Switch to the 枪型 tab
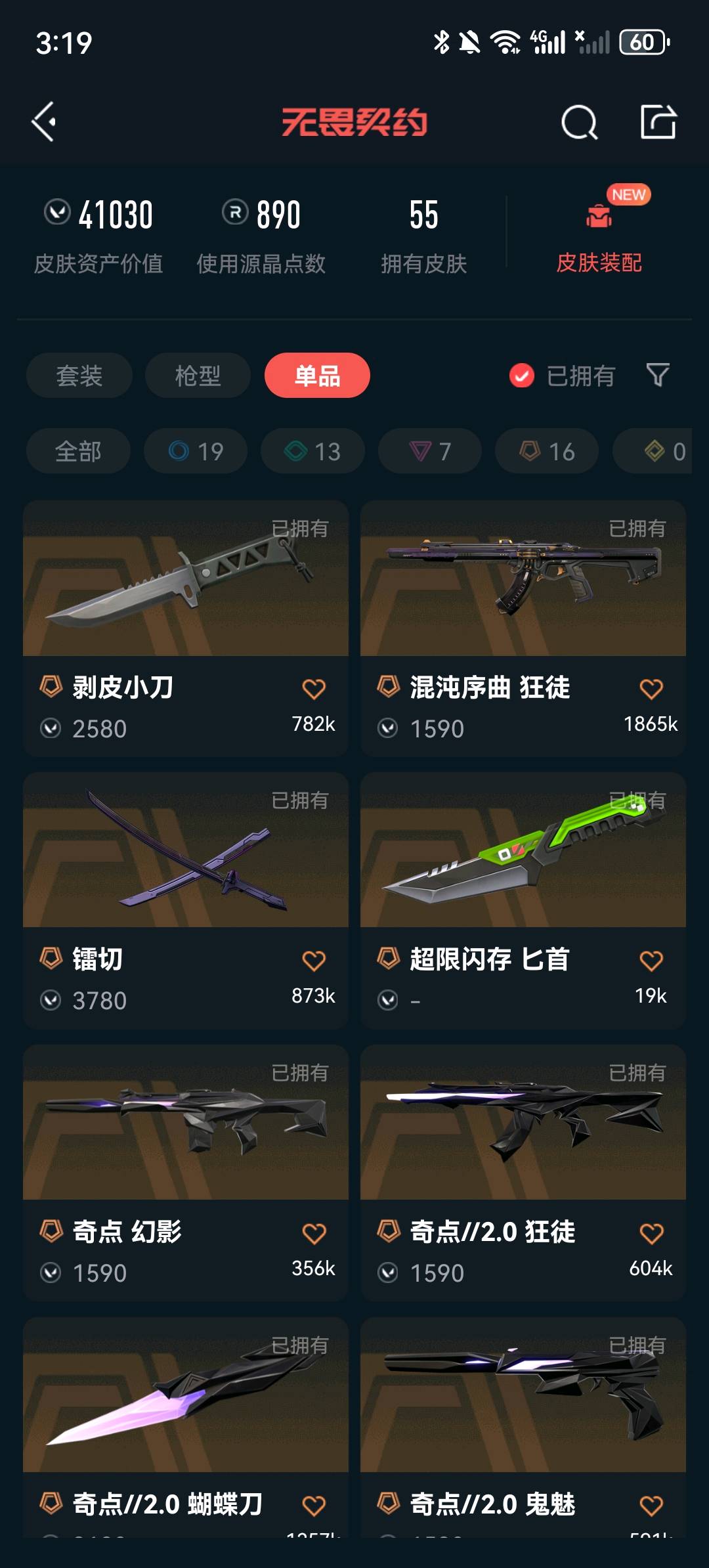709x1568 pixels. tap(198, 376)
